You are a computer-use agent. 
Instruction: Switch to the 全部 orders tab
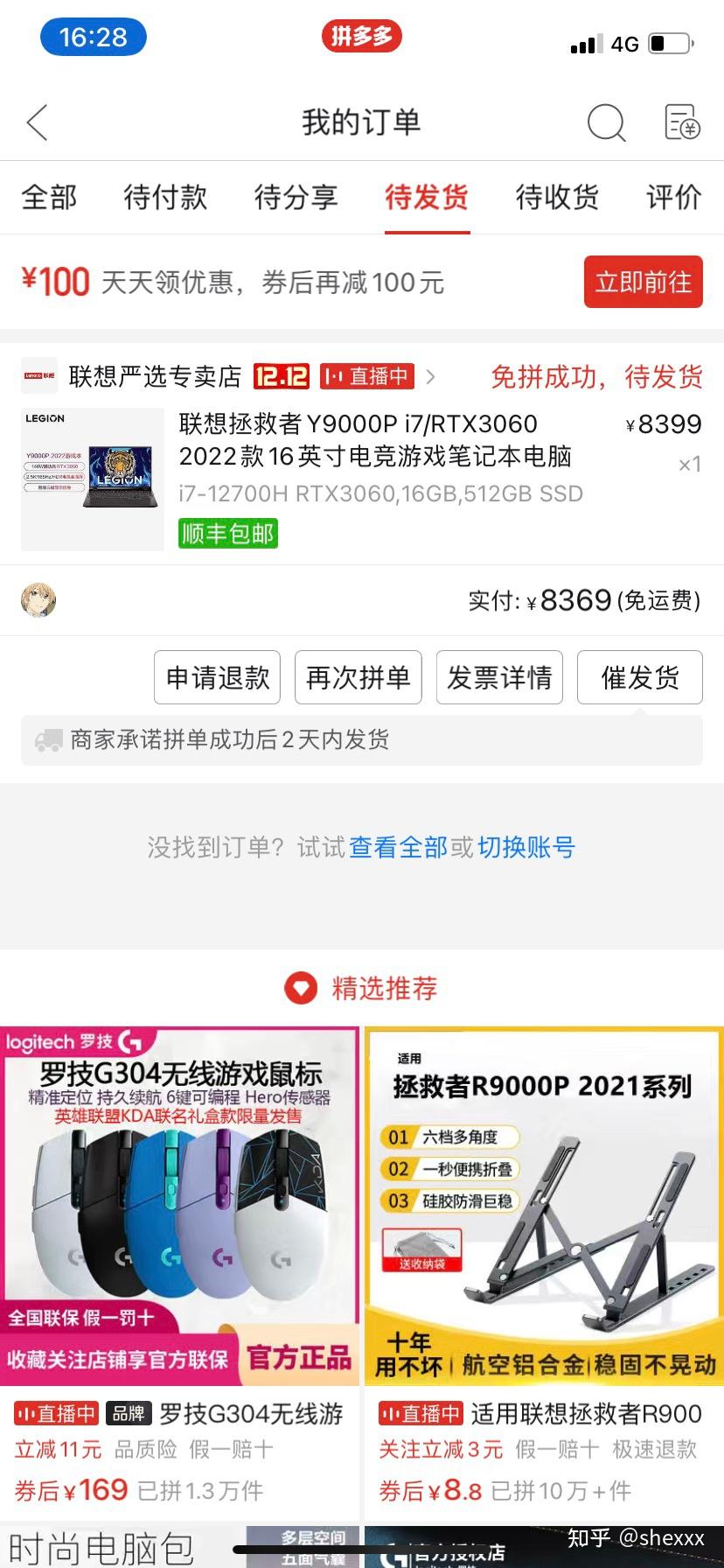(x=50, y=198)
